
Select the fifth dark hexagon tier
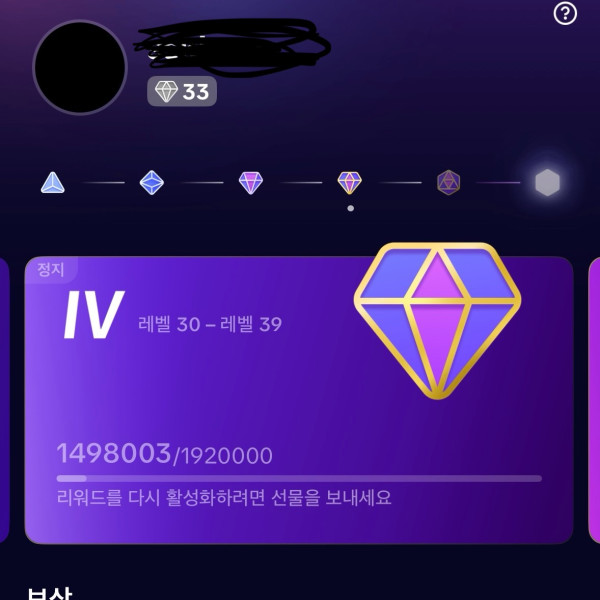pyautogui.click(x=449, y=182)
